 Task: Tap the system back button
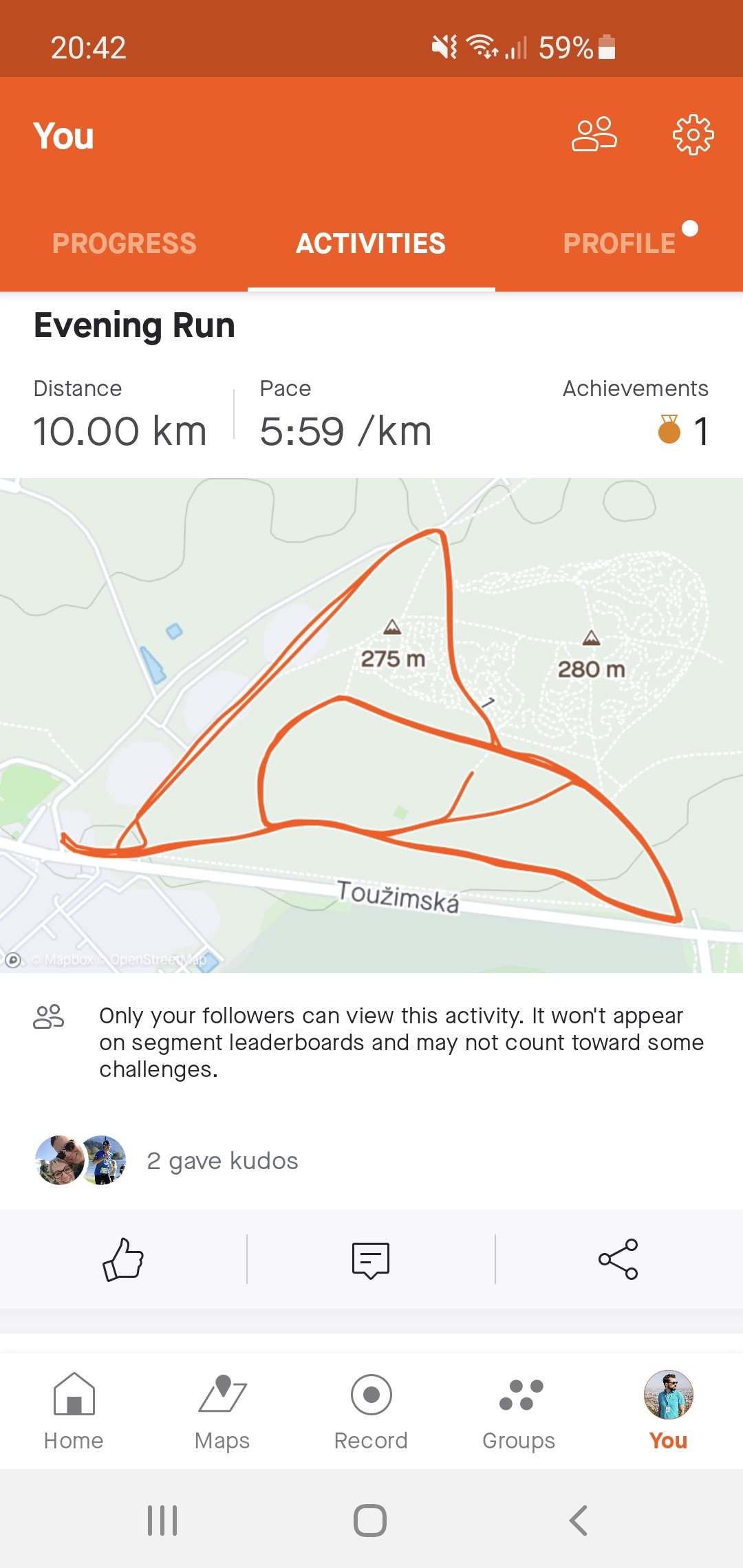click(579, 1520)
